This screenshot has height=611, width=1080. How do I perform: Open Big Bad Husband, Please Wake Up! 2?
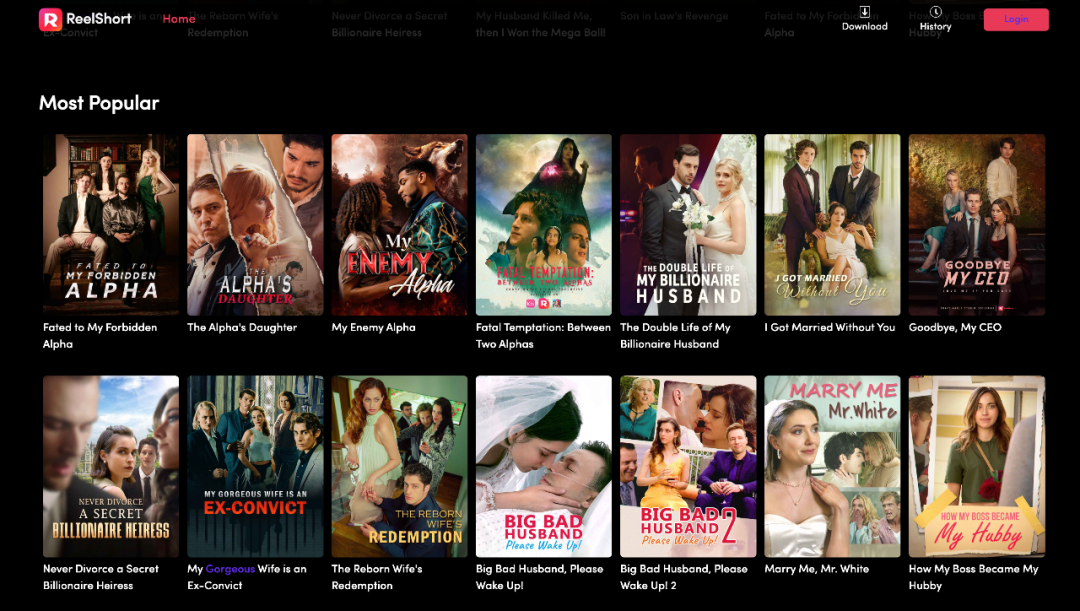[688, 466]
